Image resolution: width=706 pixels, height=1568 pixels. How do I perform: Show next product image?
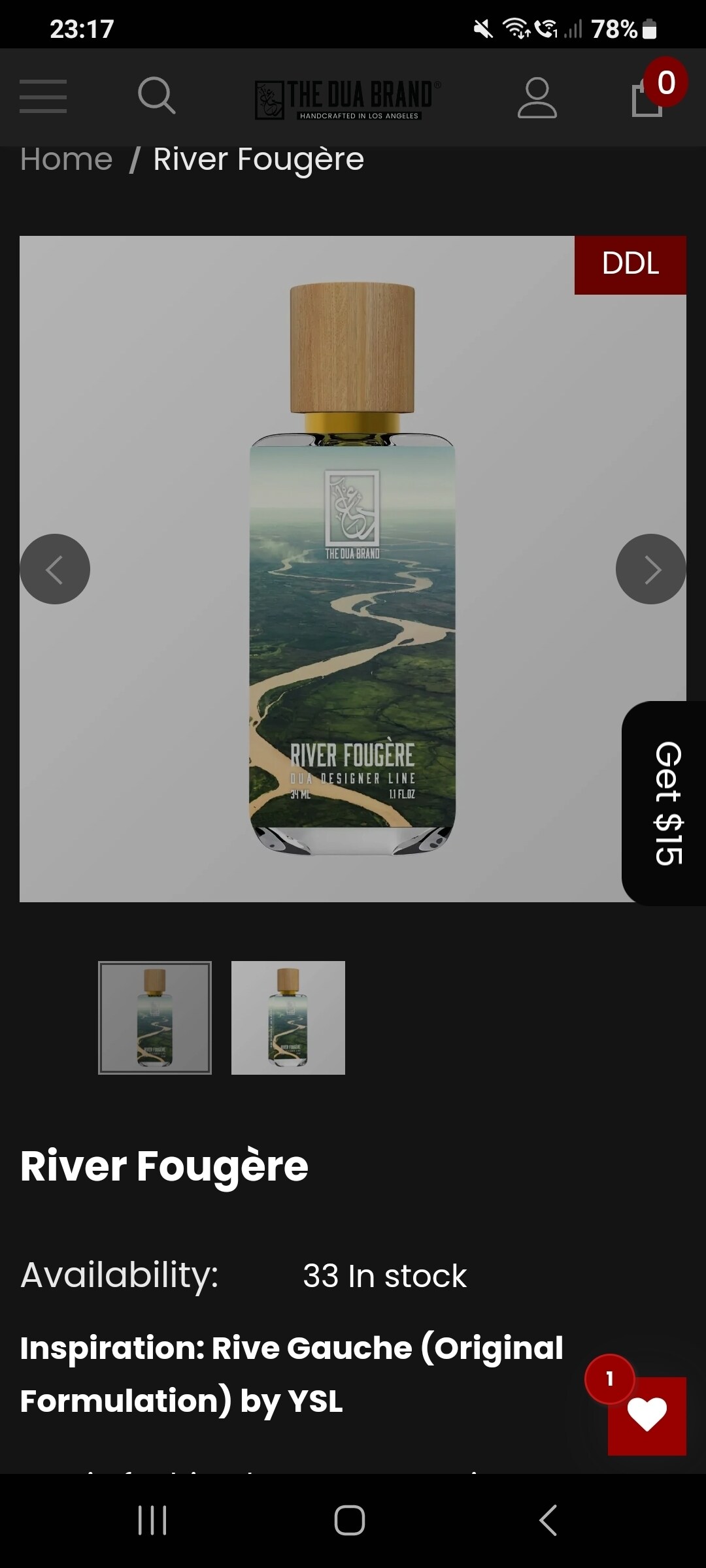(651, 569)
